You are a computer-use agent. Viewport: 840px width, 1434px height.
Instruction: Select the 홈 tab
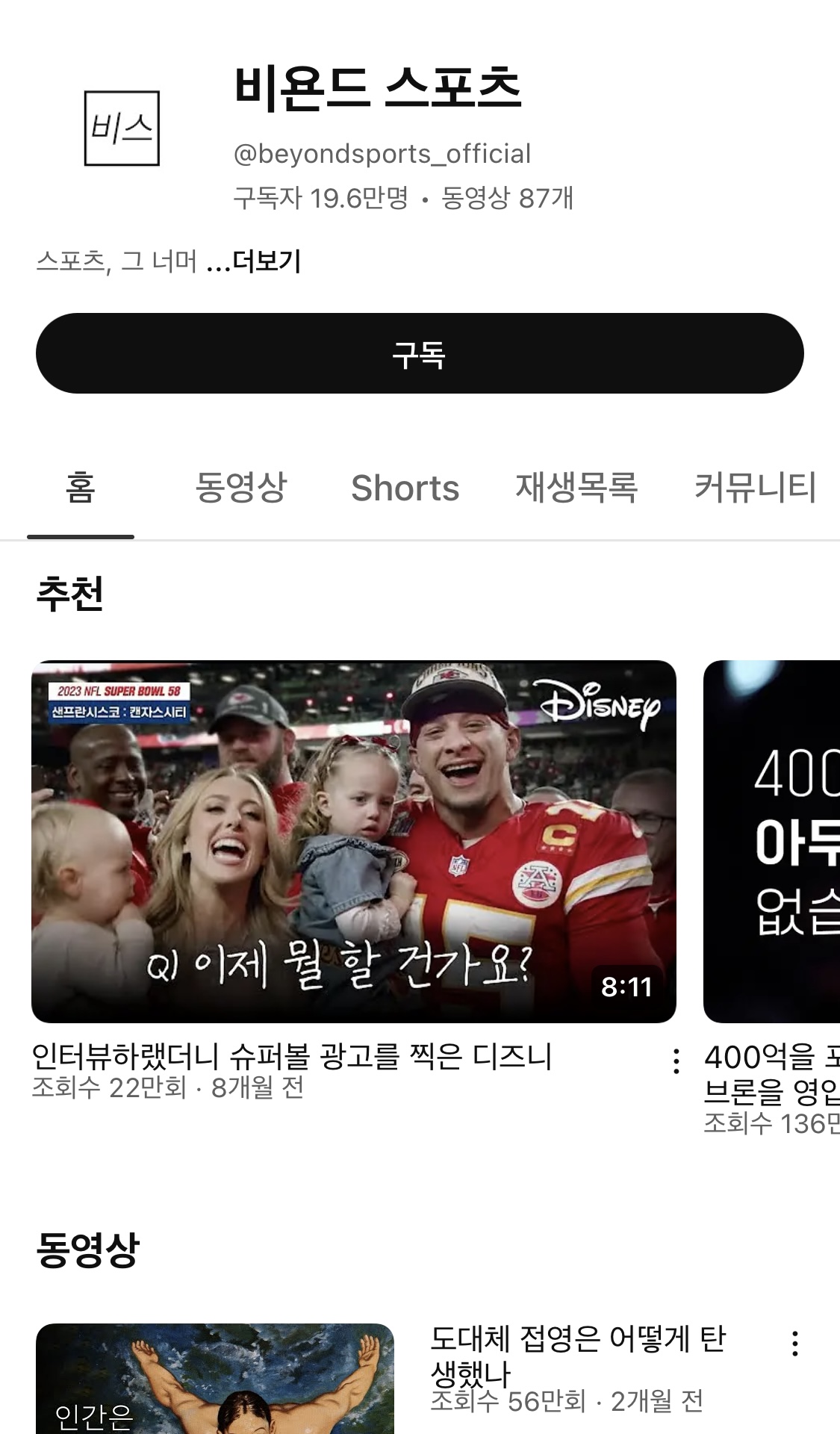point(81,488)
